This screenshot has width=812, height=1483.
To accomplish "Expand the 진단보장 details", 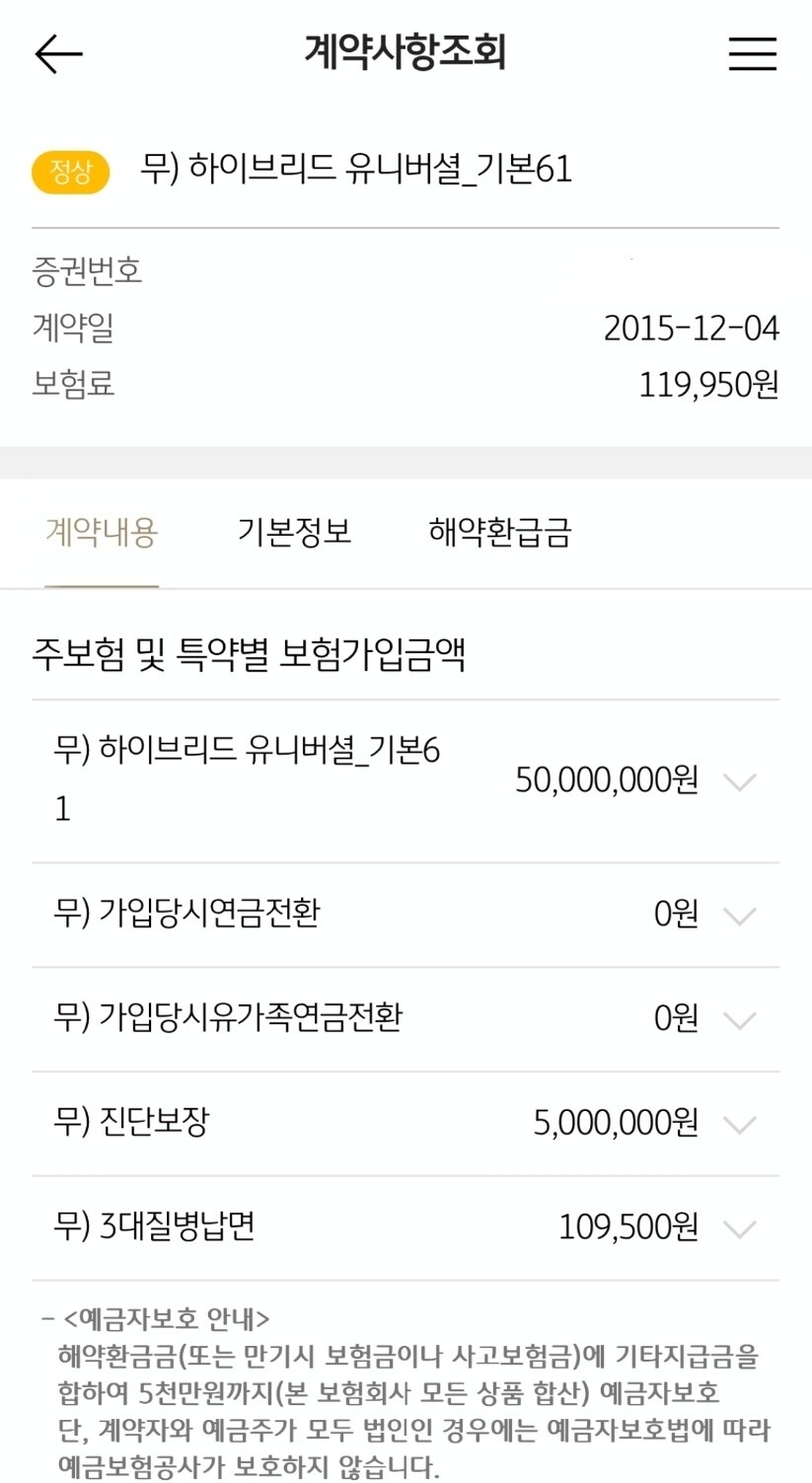I will click(x=739, y=1124).
